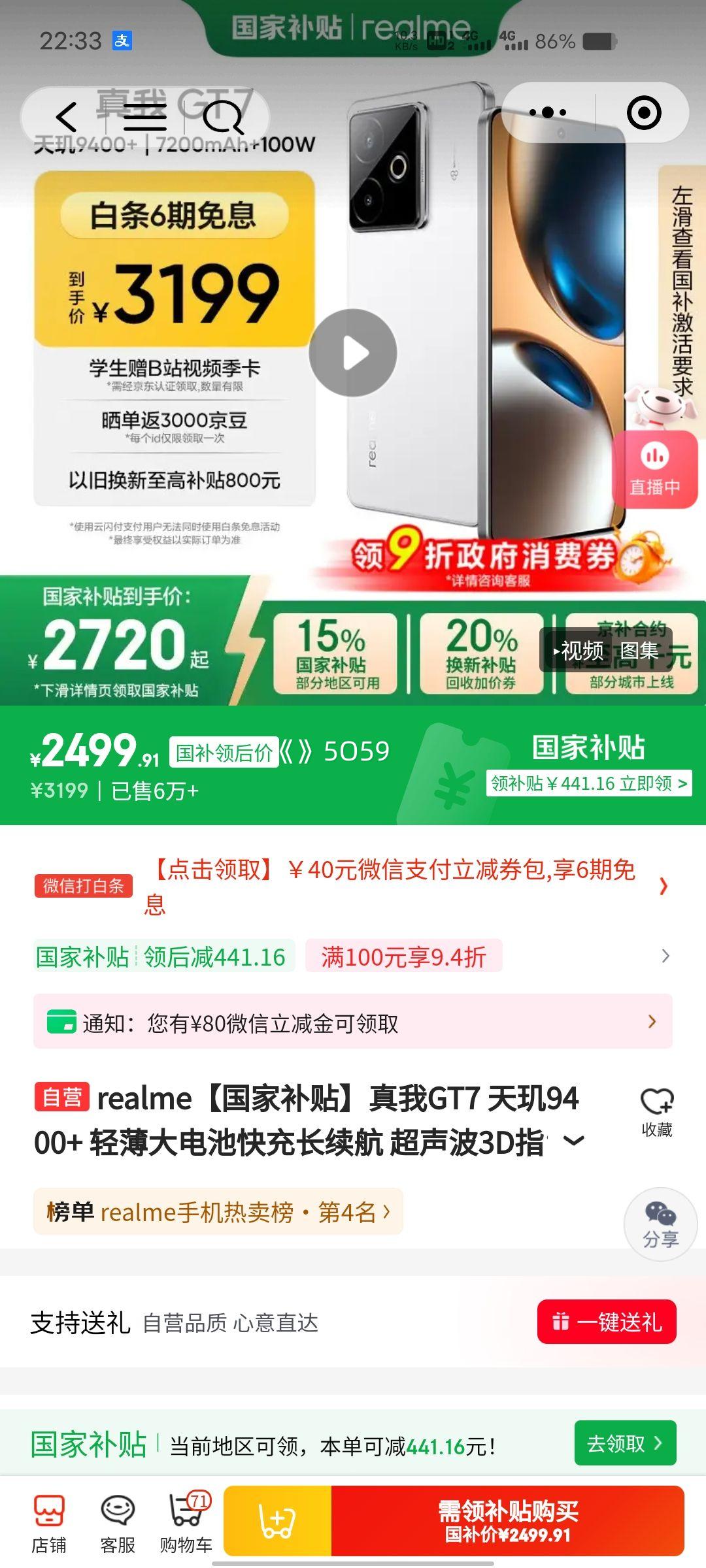The height and width of the screenshot is (1568, 706).
Task: Open the hamburger menu icon
Action: pos(144,117)
